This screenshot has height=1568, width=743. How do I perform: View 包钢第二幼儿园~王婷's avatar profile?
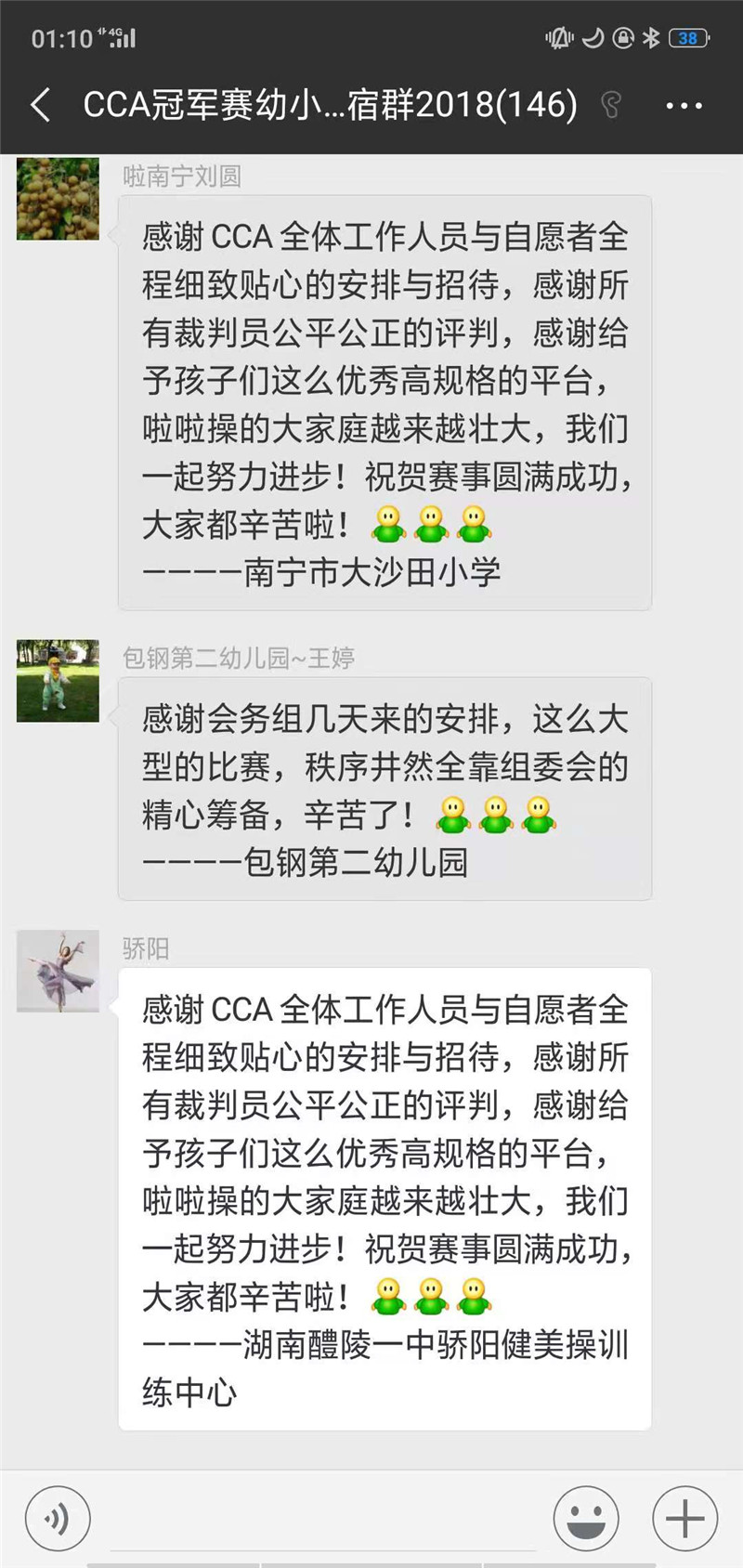point(58,681)
